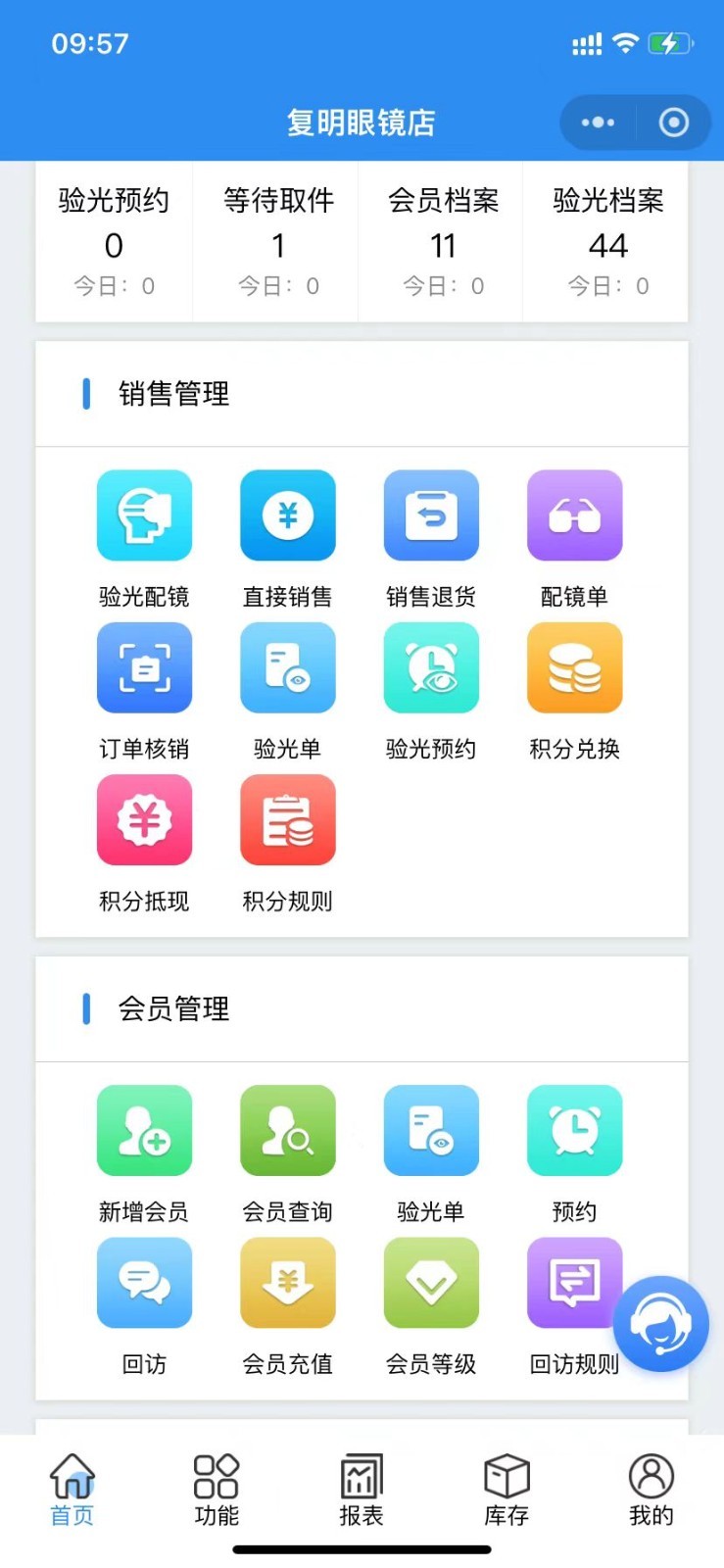The height and width of the screenshot is (1568, 724).
Task: Close the mini program with the circle button
Action: coord(673,122)
